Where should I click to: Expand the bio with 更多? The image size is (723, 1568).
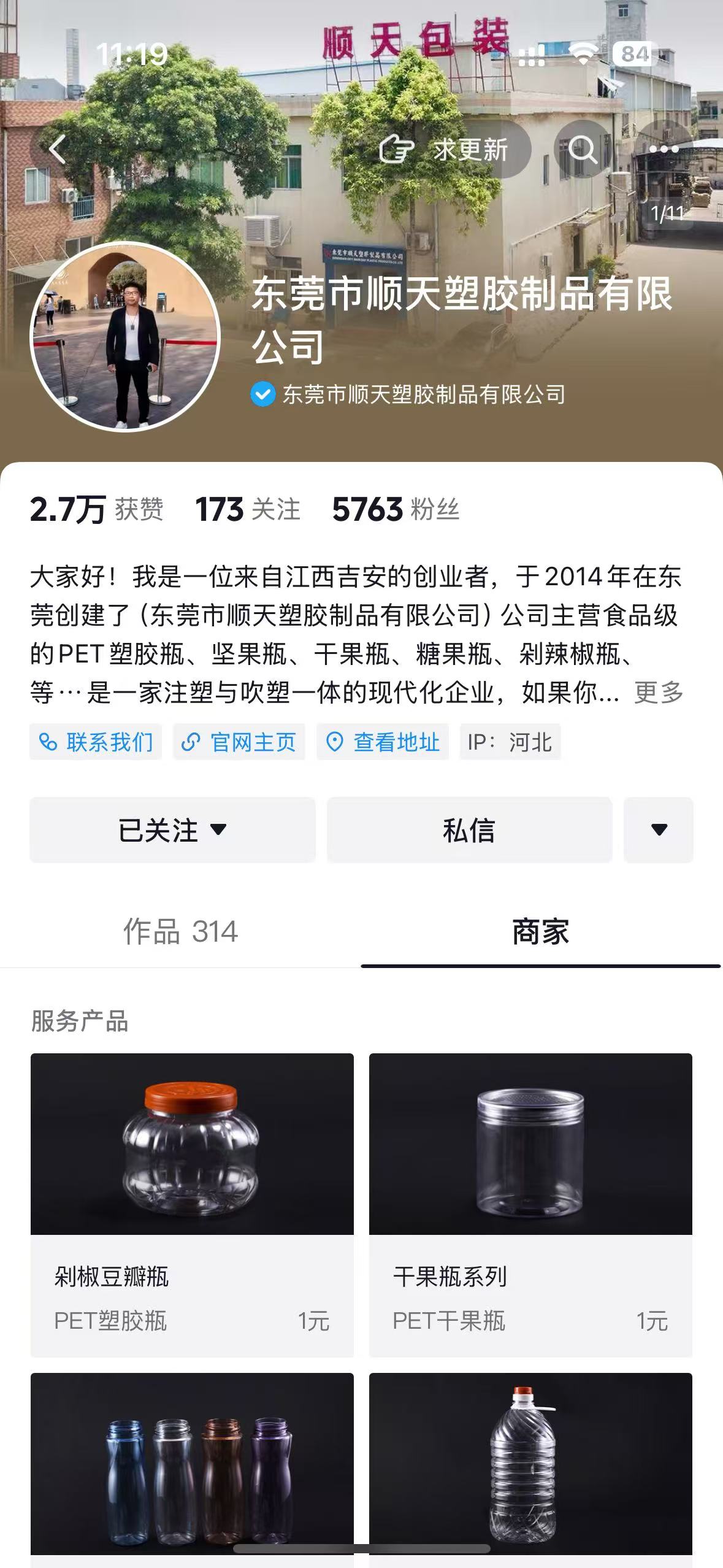pyautogui.click(x=659, y=692)
